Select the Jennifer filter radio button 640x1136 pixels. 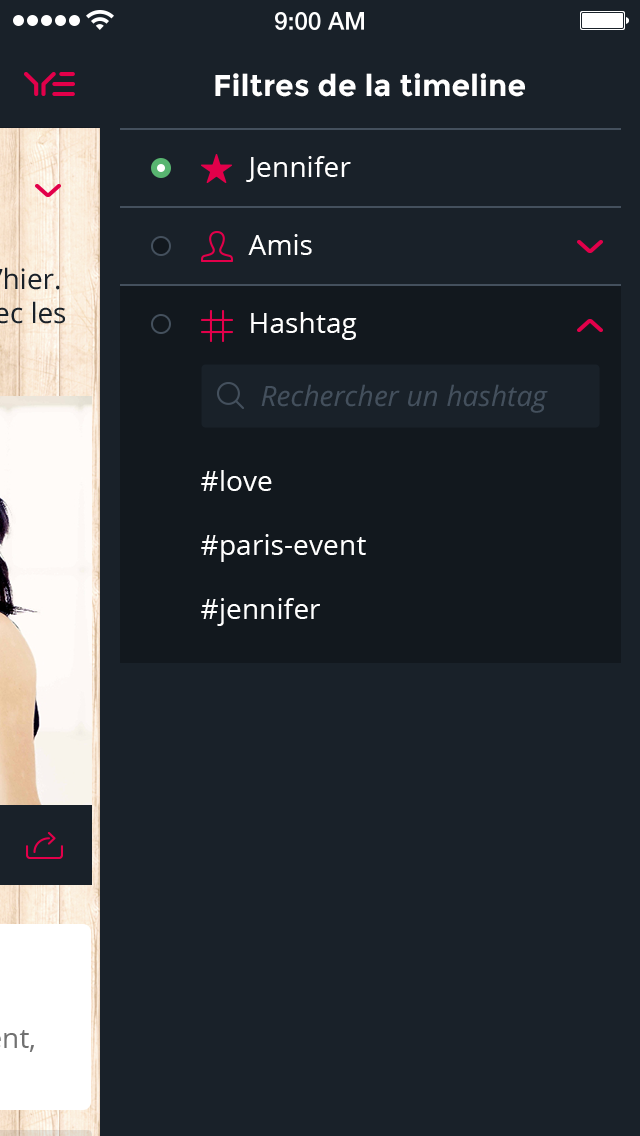pos(161,168)
